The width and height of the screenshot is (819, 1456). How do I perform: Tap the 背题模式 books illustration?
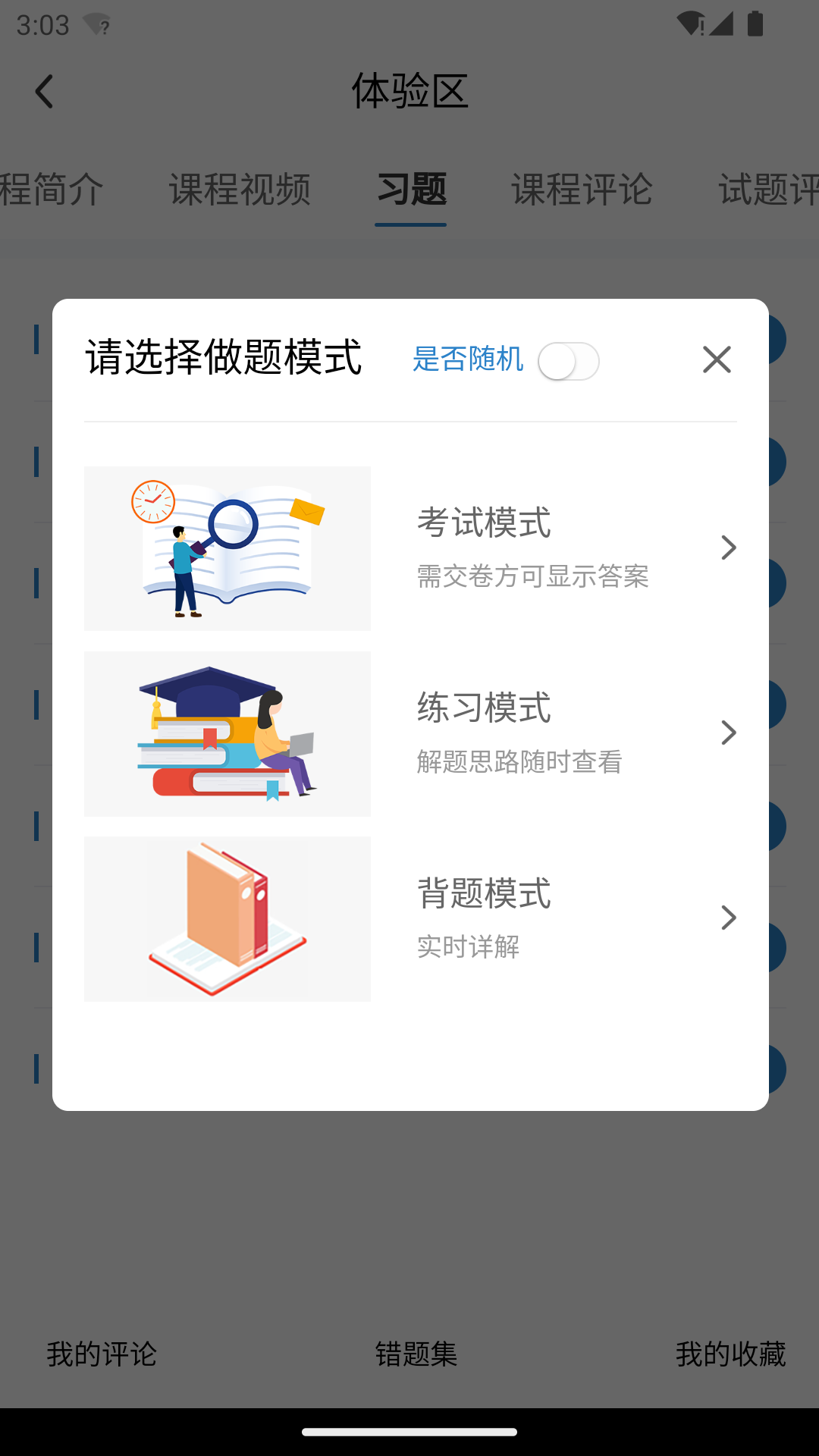click(227, 918)
